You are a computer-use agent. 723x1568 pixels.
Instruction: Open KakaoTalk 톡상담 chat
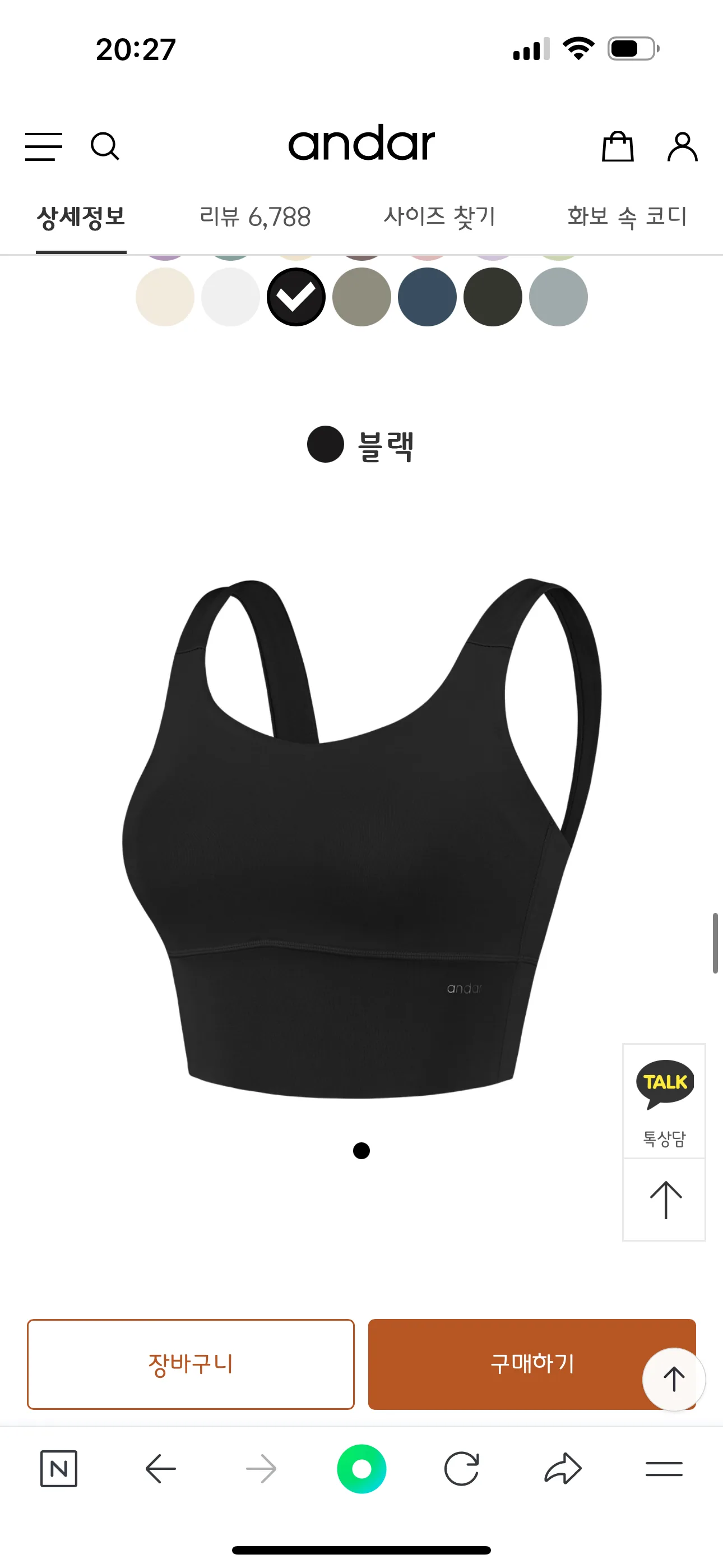[665, 1100]
